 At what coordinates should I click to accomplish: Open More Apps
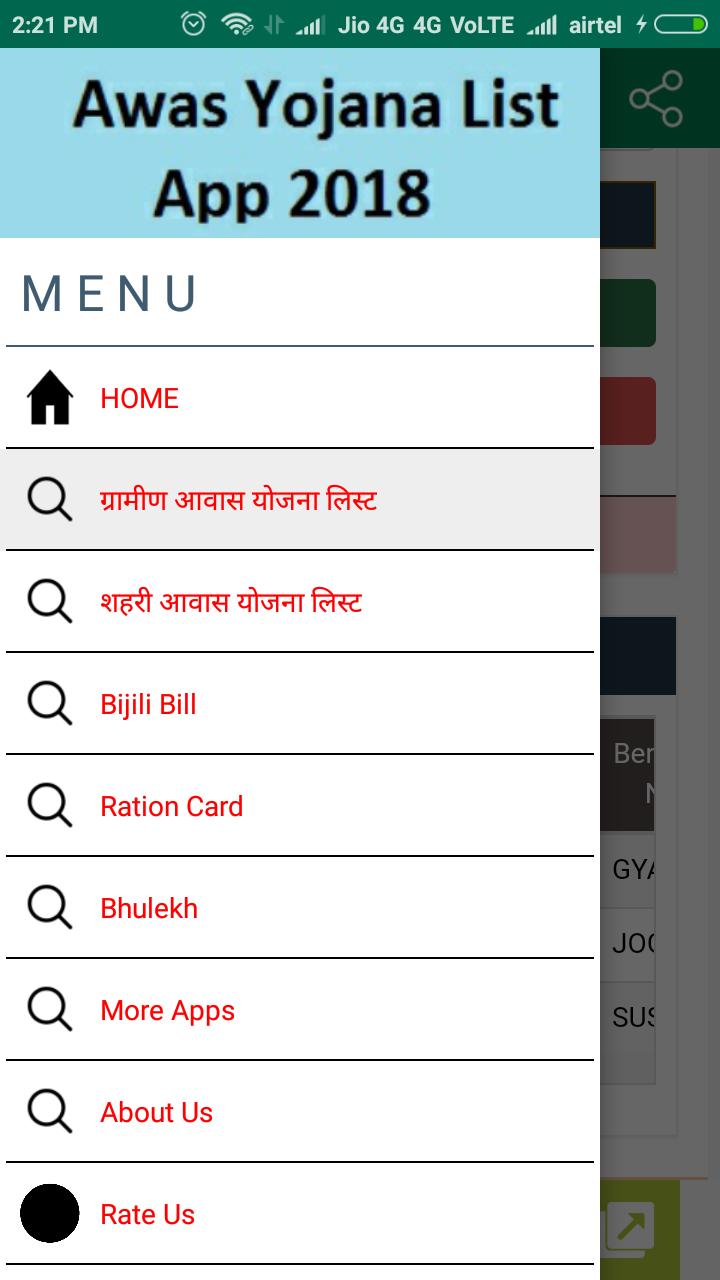coord(166,1010)
